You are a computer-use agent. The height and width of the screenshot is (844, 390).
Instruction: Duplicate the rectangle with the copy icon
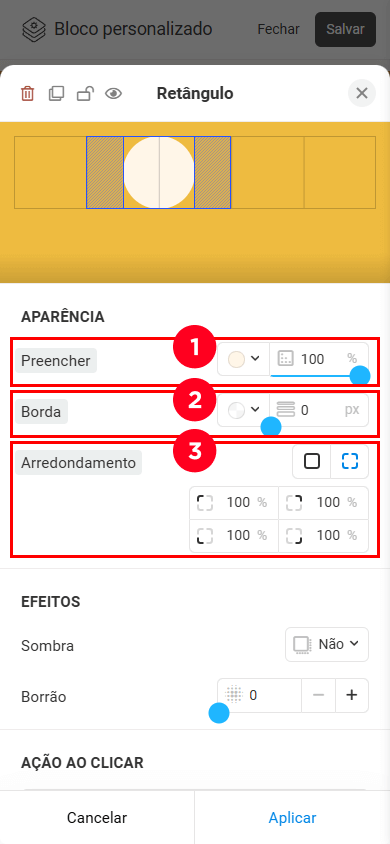(56, 94)
